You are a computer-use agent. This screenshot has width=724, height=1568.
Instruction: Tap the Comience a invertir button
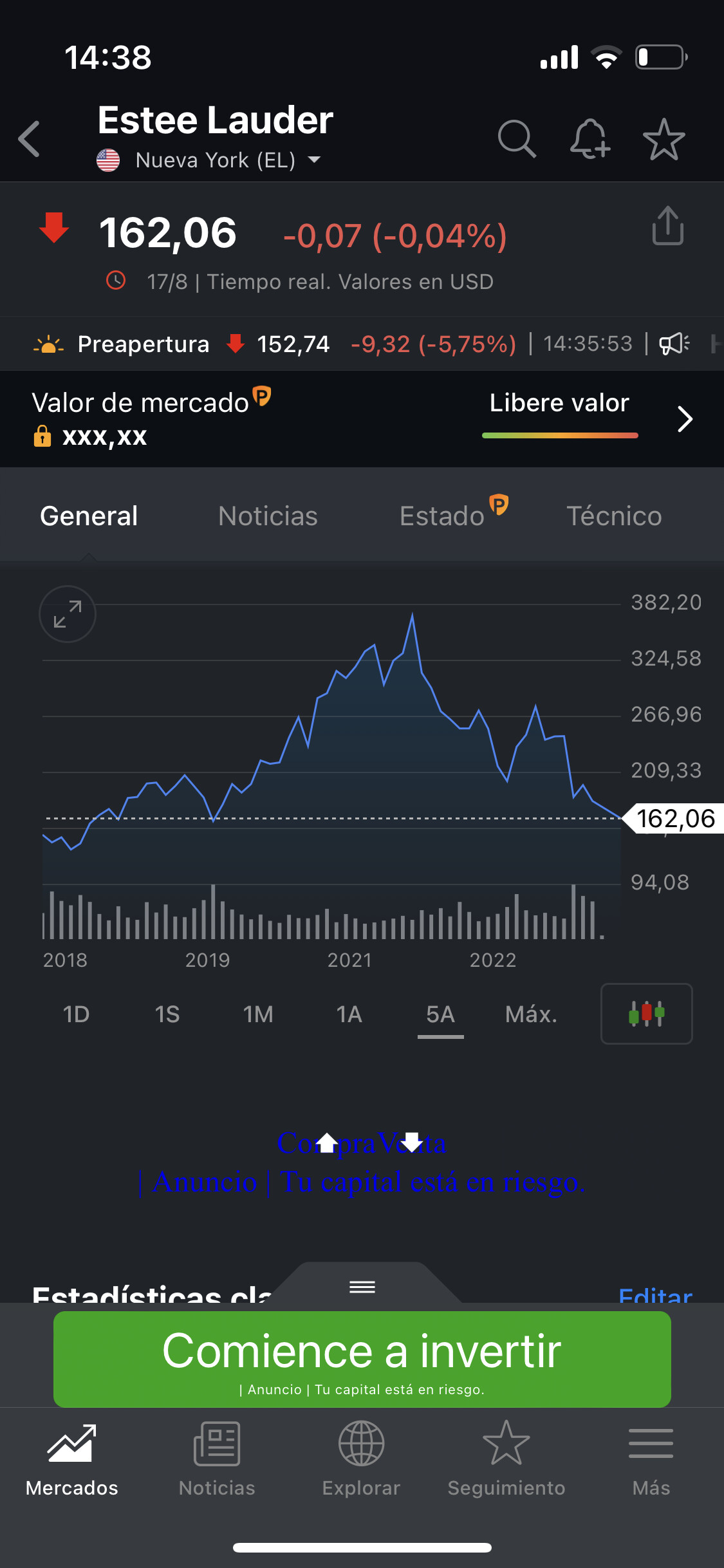pyautogui.click(x=362, y=1359)
